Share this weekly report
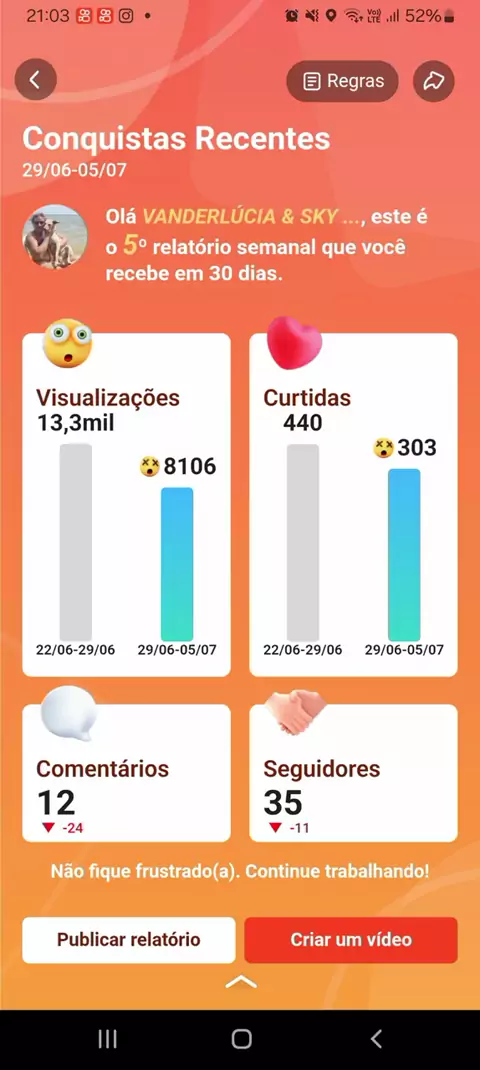 [x=434, y=81]
